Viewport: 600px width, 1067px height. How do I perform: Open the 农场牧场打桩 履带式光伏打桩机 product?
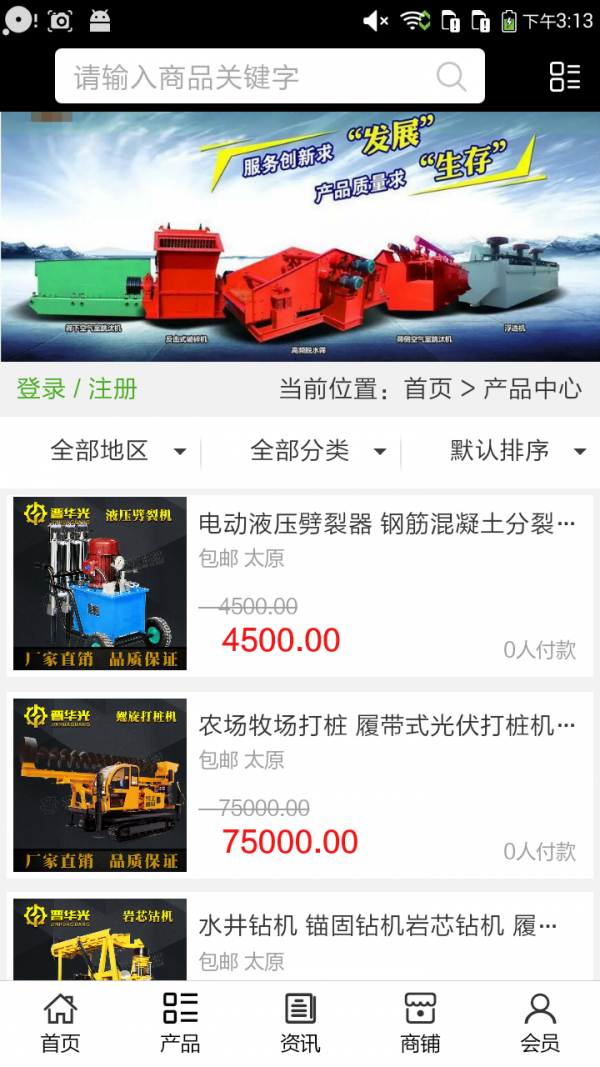pyautogui.click(x=387, y=725)
